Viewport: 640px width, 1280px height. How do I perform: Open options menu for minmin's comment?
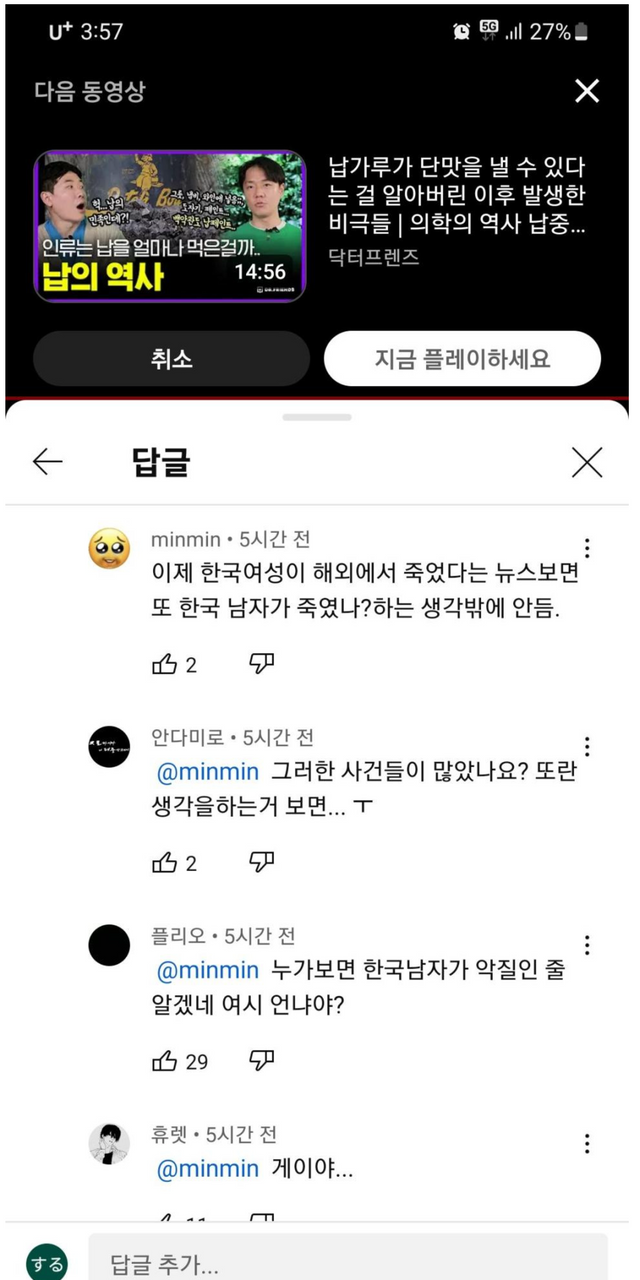587,548
